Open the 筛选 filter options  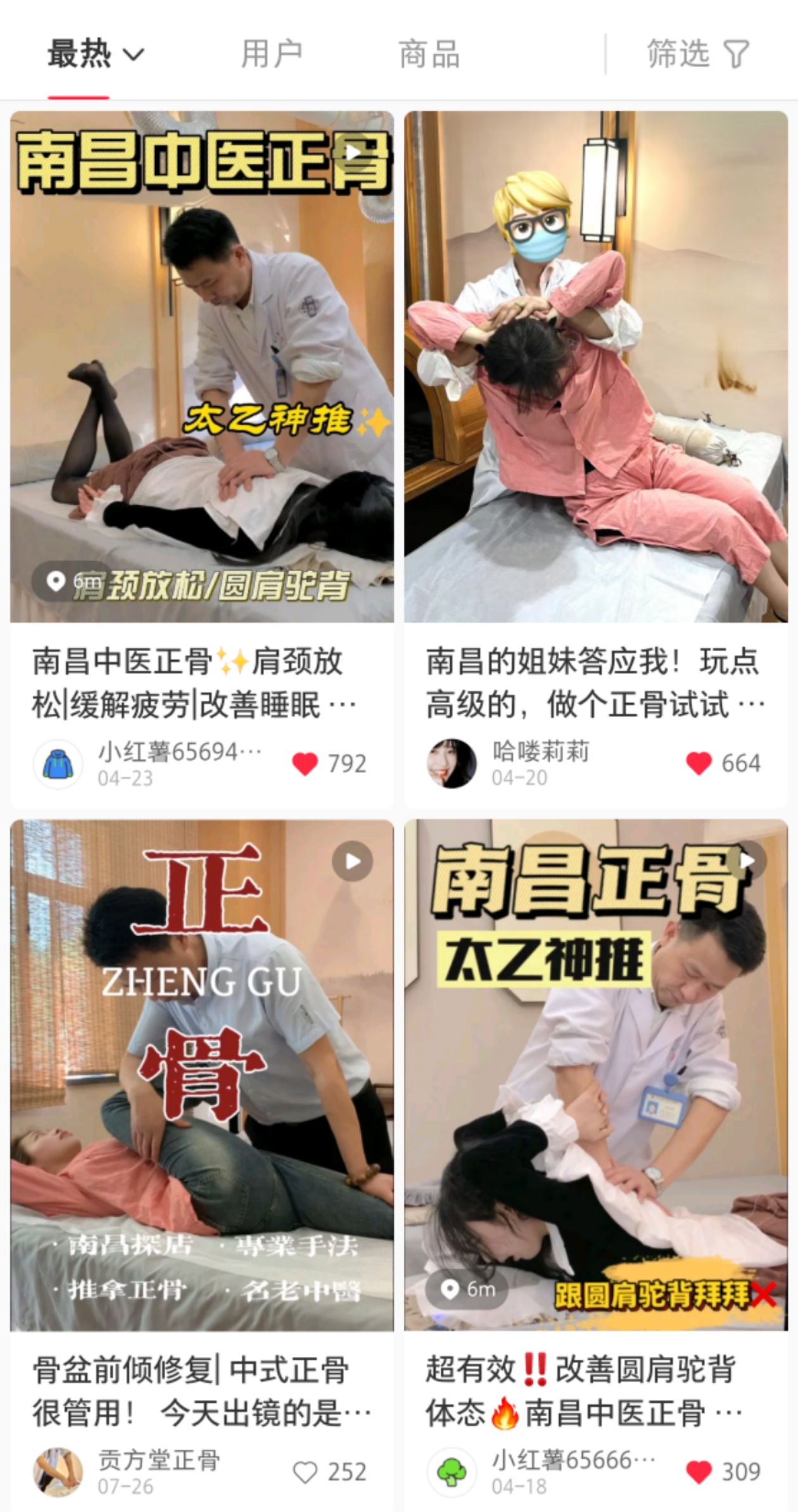click(x=698, y=54)
